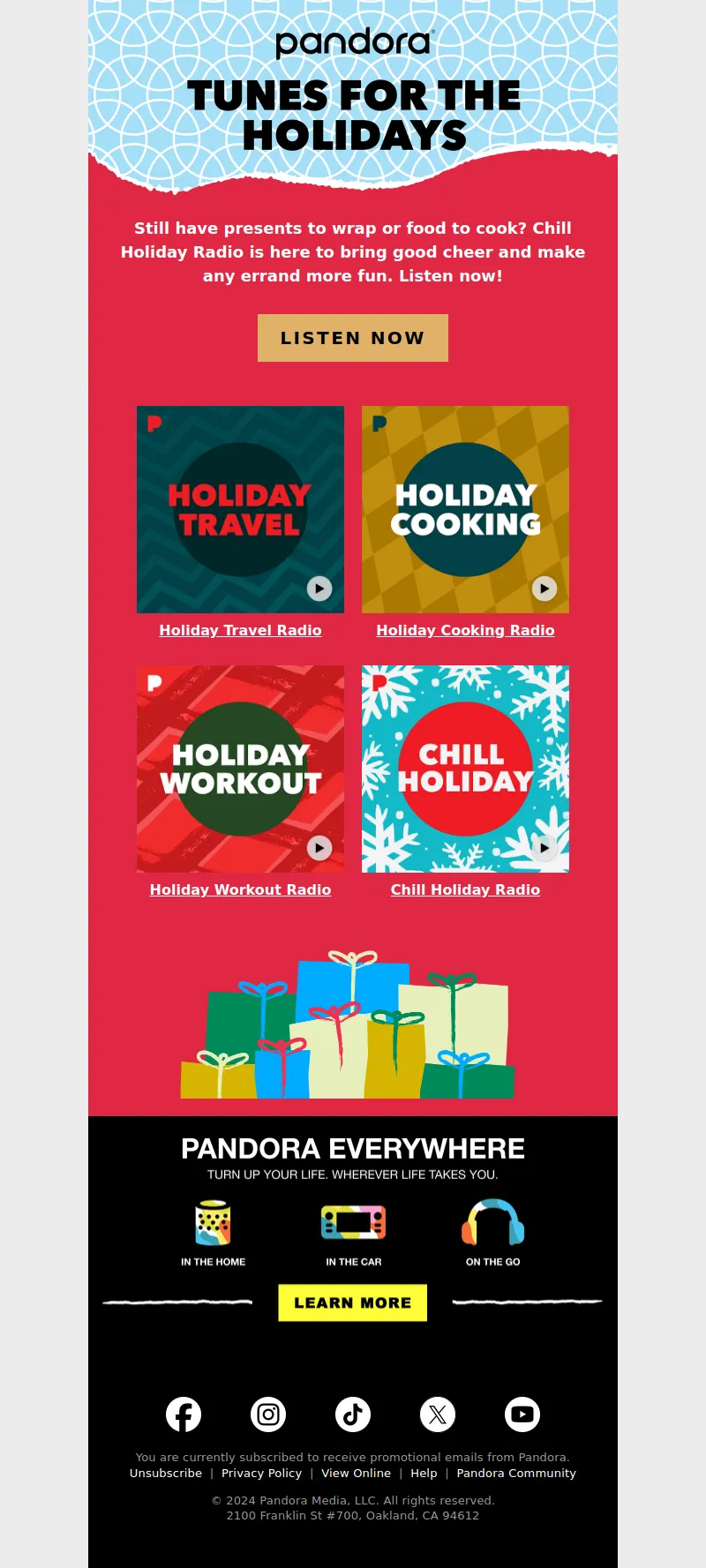Open Pandora's X profile
The image size is (706, 1568).
coord(438,1414)
